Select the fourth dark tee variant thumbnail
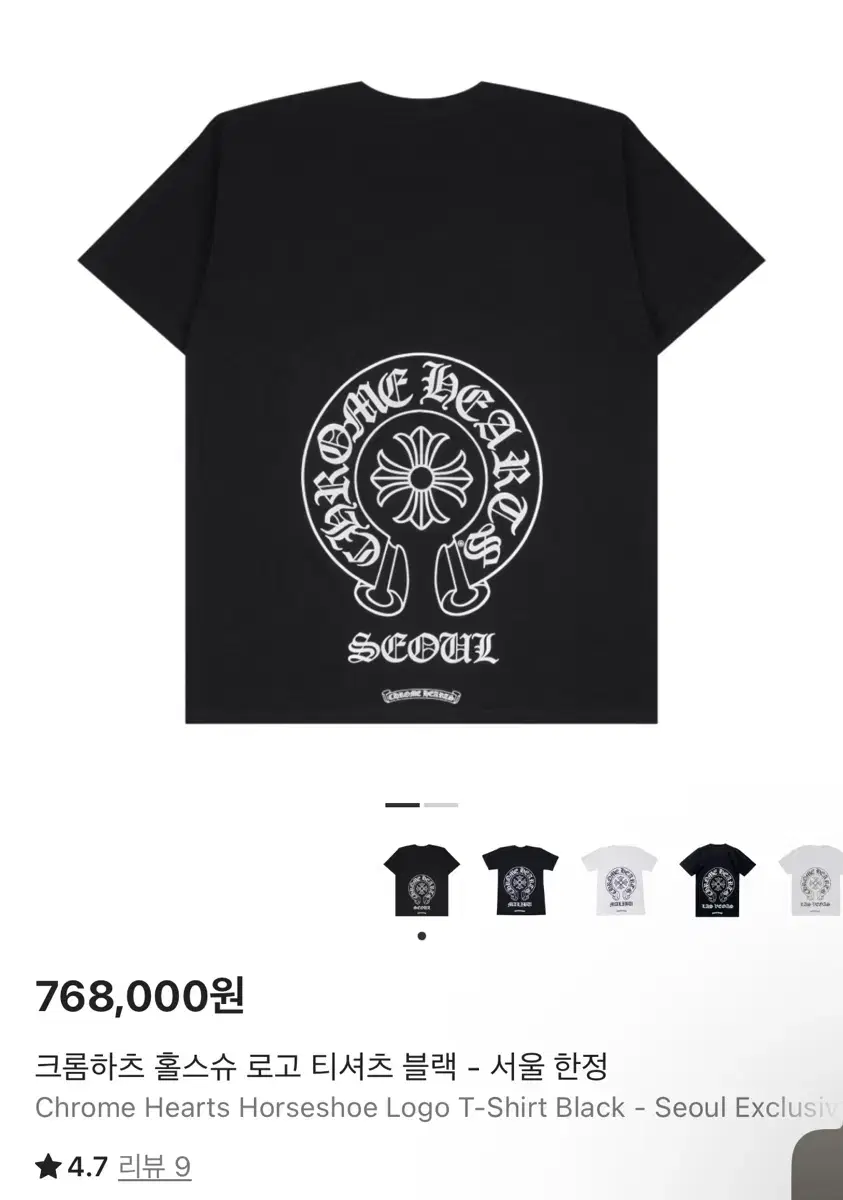This screenshot has width=843, height=1200. (715, 880)
